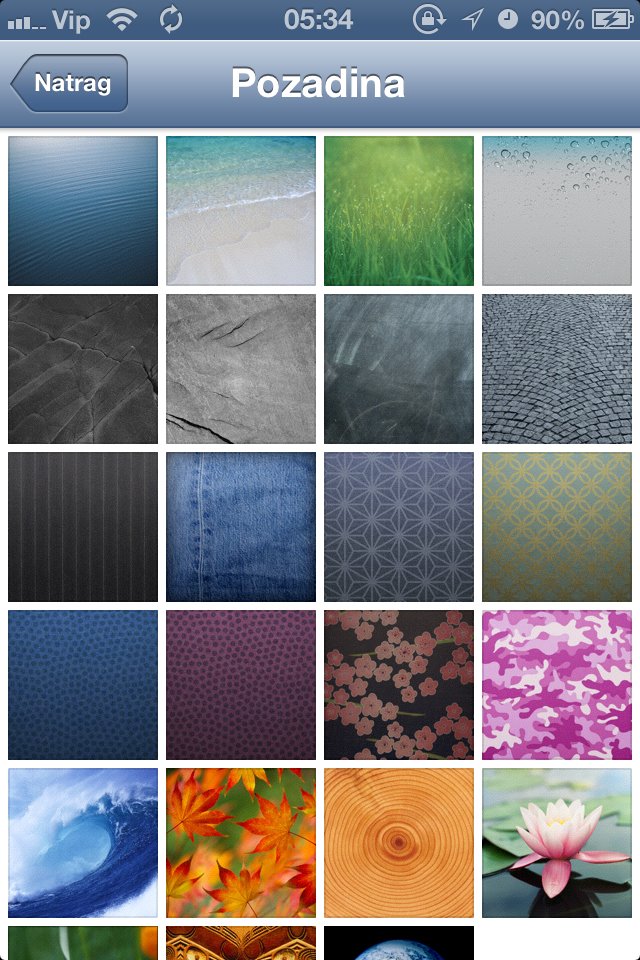
Task: Select the Earth from space wallpaper
Action: (x=399, y=943)
